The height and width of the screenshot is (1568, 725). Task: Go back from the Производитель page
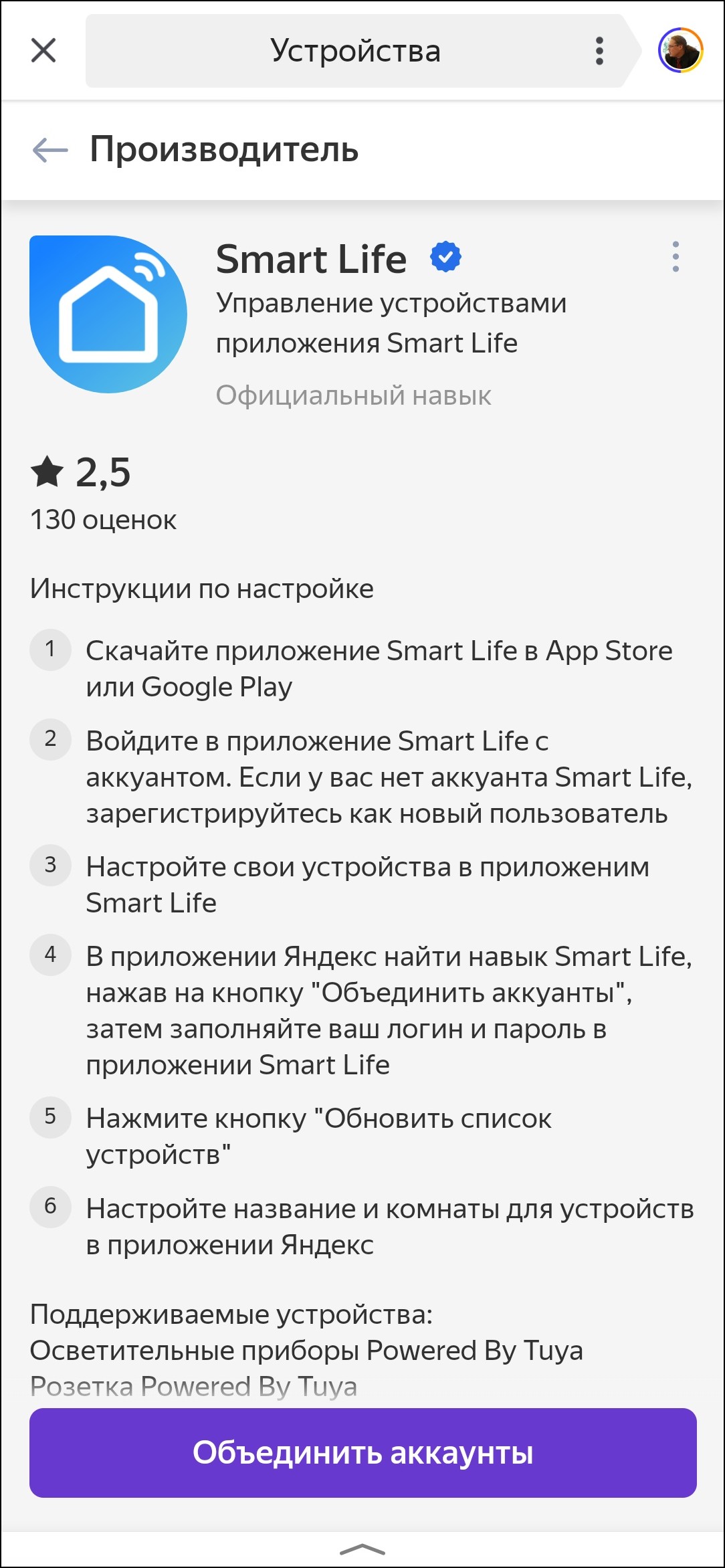[50, 150]
